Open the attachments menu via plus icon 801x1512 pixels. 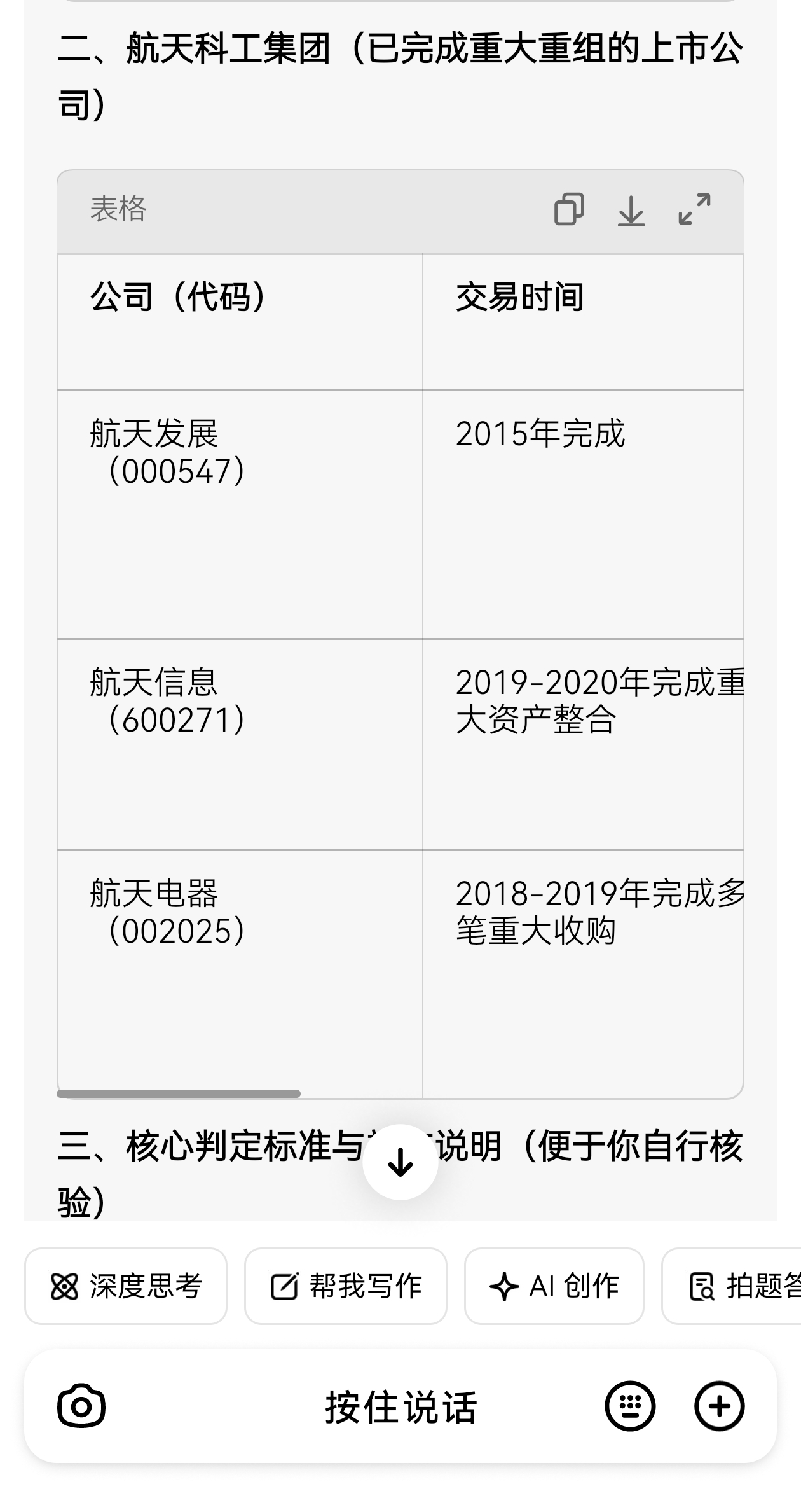pos(719,1406)
